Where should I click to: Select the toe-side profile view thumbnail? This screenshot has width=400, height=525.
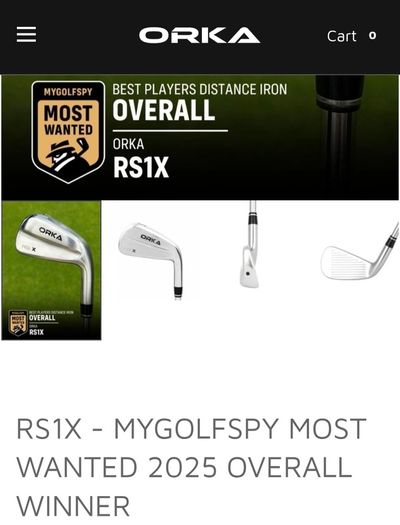point(250,244)
